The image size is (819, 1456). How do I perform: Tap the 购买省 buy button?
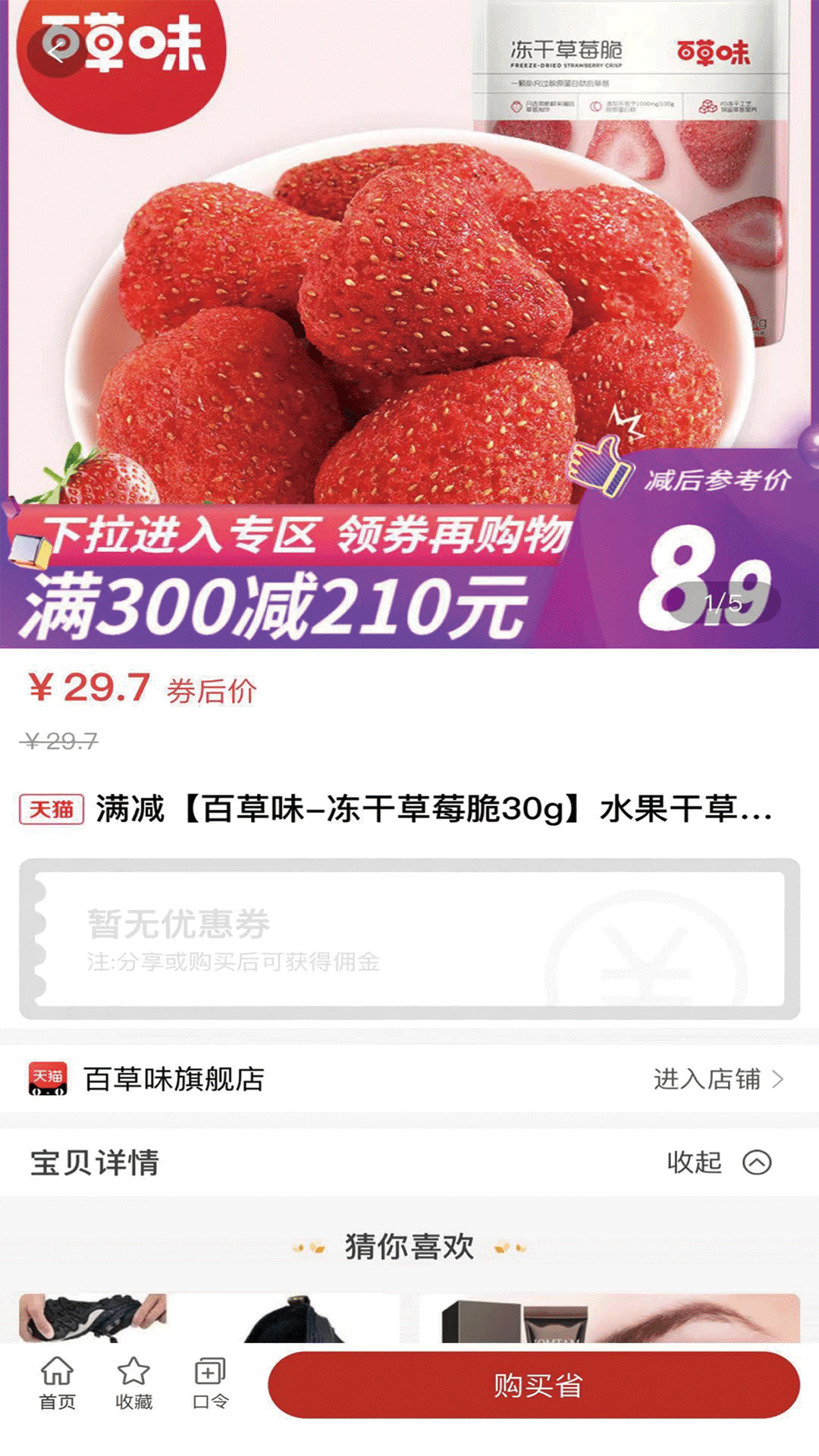click(x=534, y=1385)
